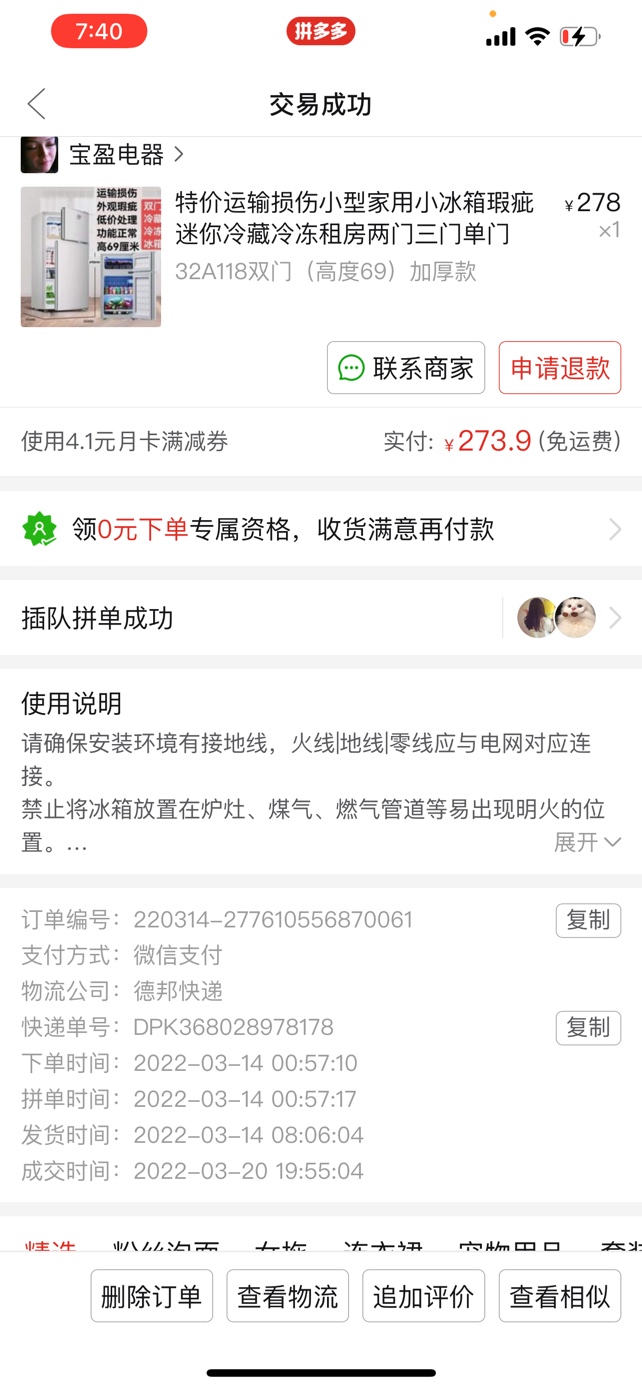Copy the 订单编号 order number
The image size is (642, 1389).
(x=588, y=920)
